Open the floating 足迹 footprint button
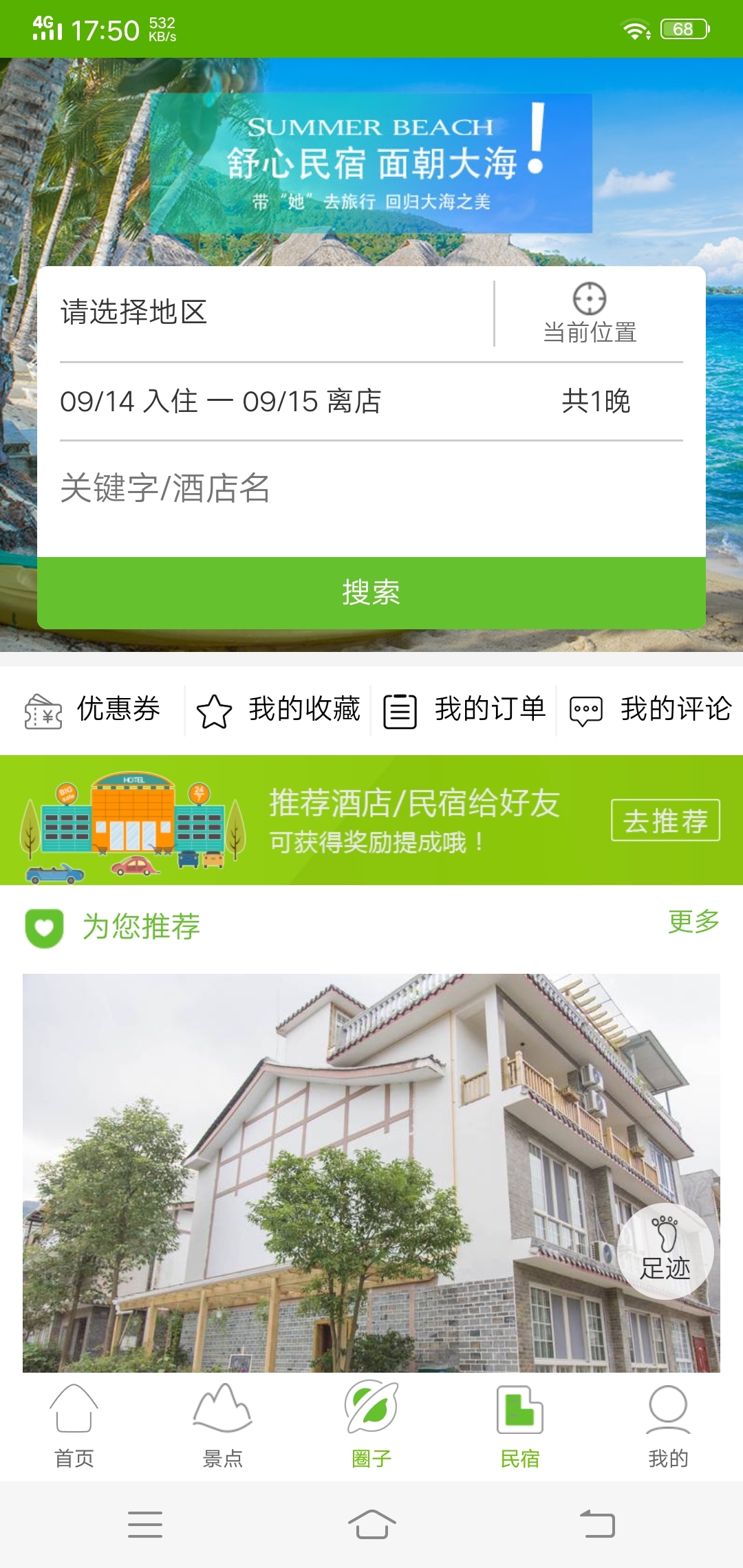The height and width of the screenshot is (1568, 743). coord(665,1251)
